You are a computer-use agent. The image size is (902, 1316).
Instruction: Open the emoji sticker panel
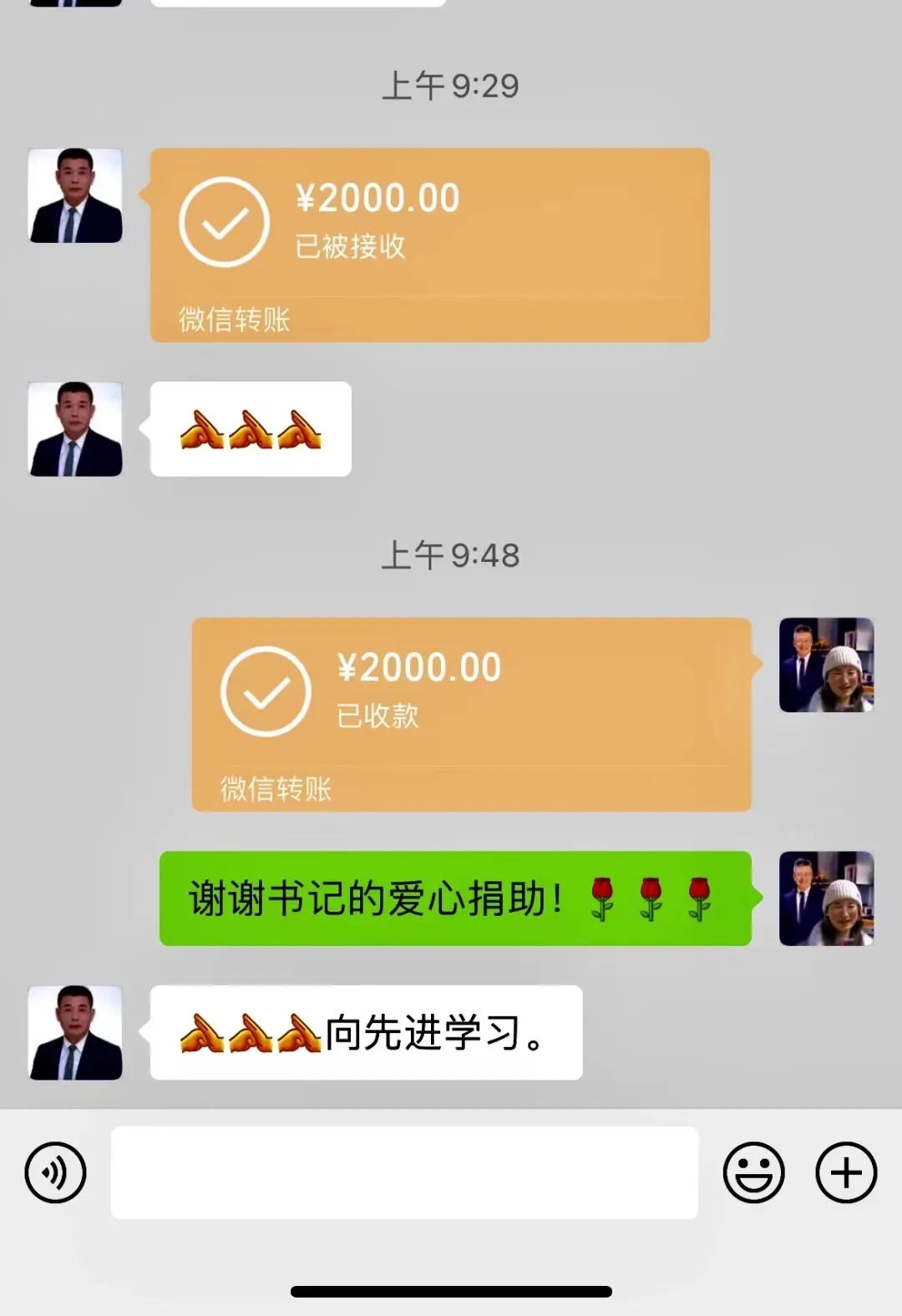tap(753, 1172)
